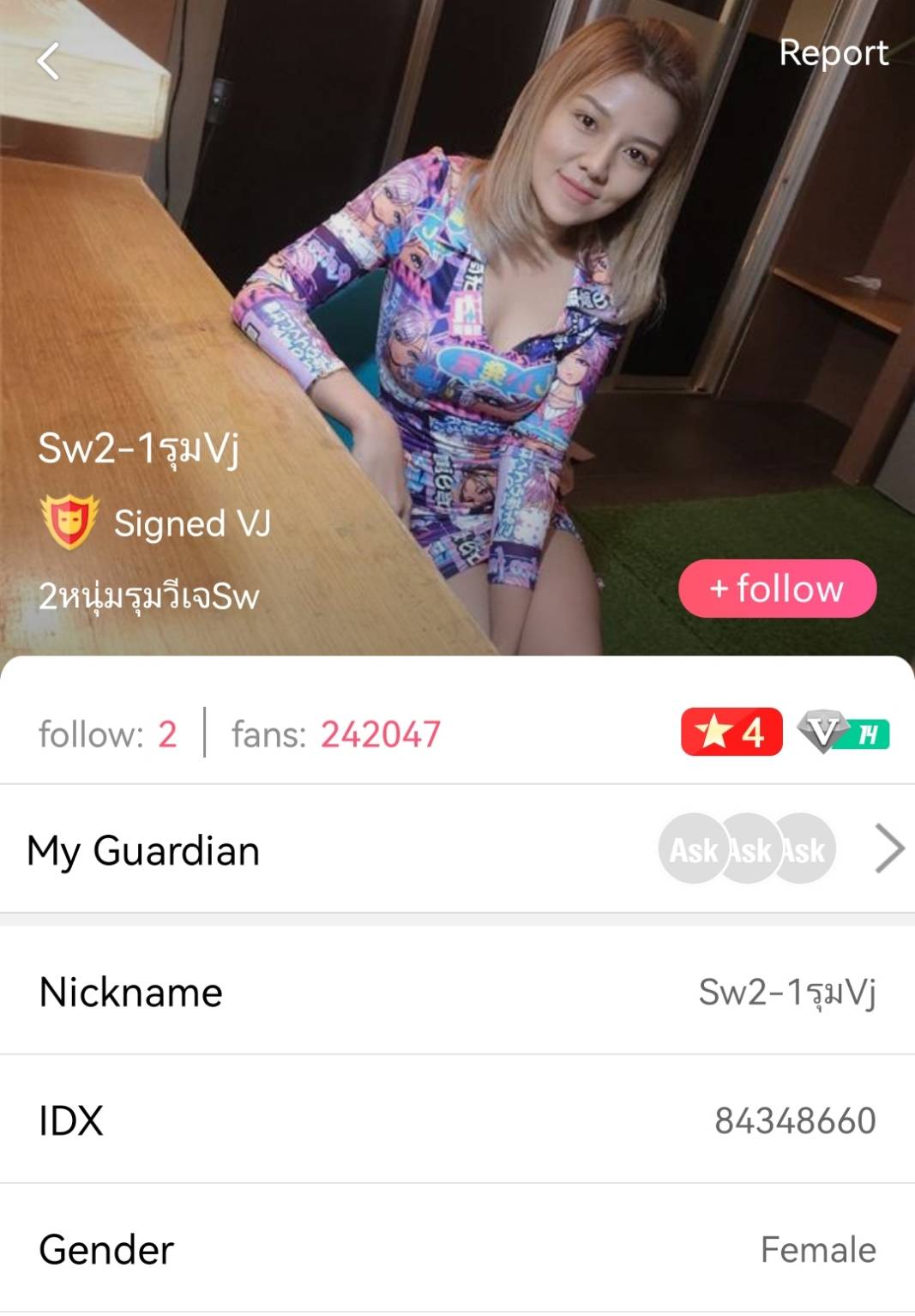The width and height of the screenshot is (915, 1316).
Task: View the fans count list
Action: click(x=335, y=734)
